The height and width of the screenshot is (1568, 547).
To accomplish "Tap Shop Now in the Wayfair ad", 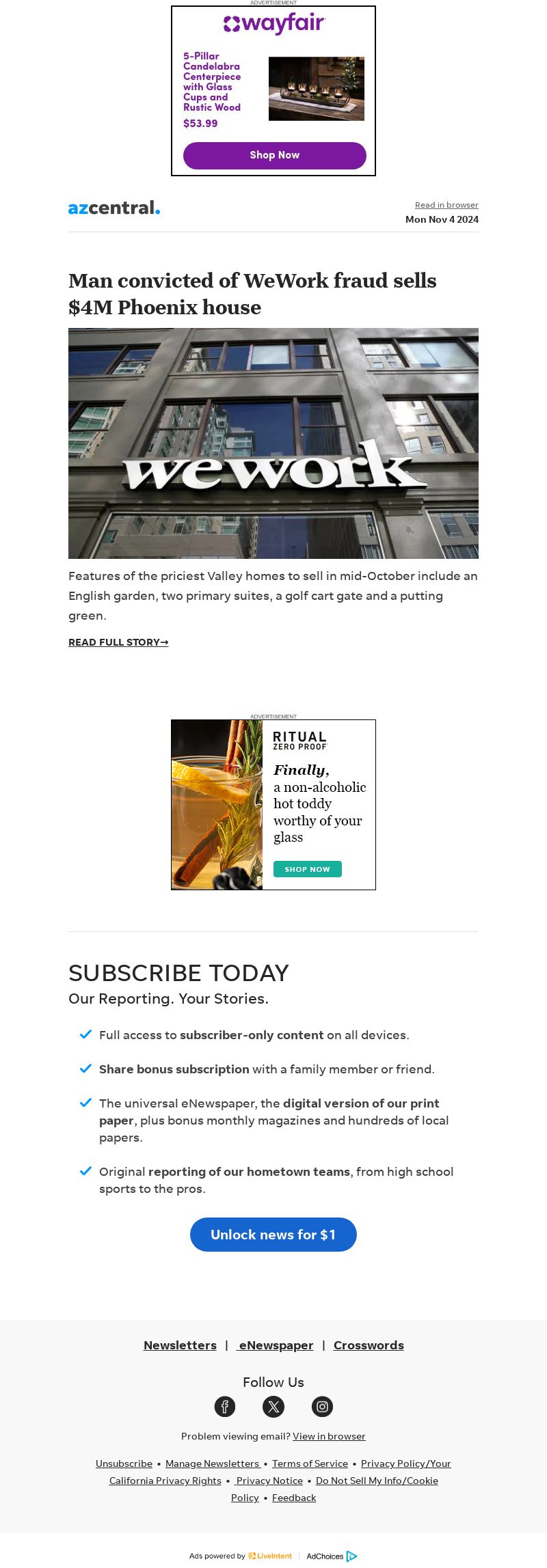I will [x=274, y=155].
